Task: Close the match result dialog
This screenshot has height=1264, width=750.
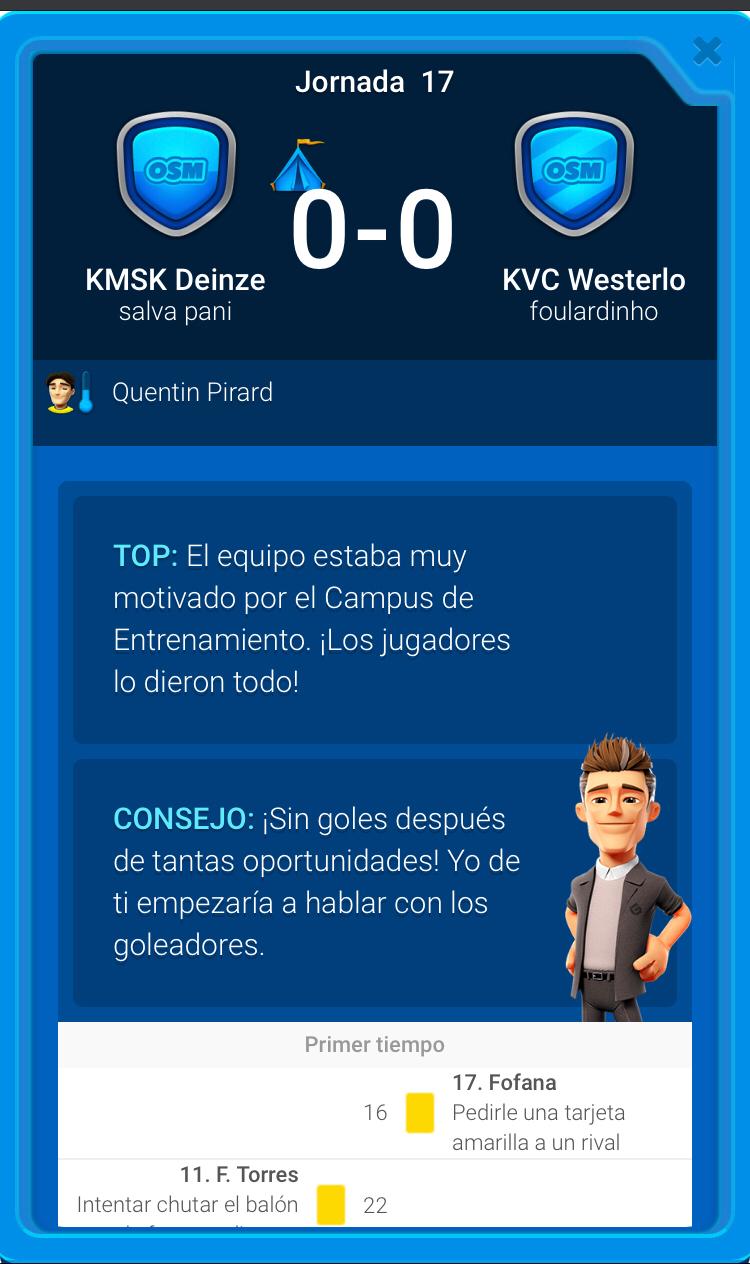Action: click(x=707, y=50)
